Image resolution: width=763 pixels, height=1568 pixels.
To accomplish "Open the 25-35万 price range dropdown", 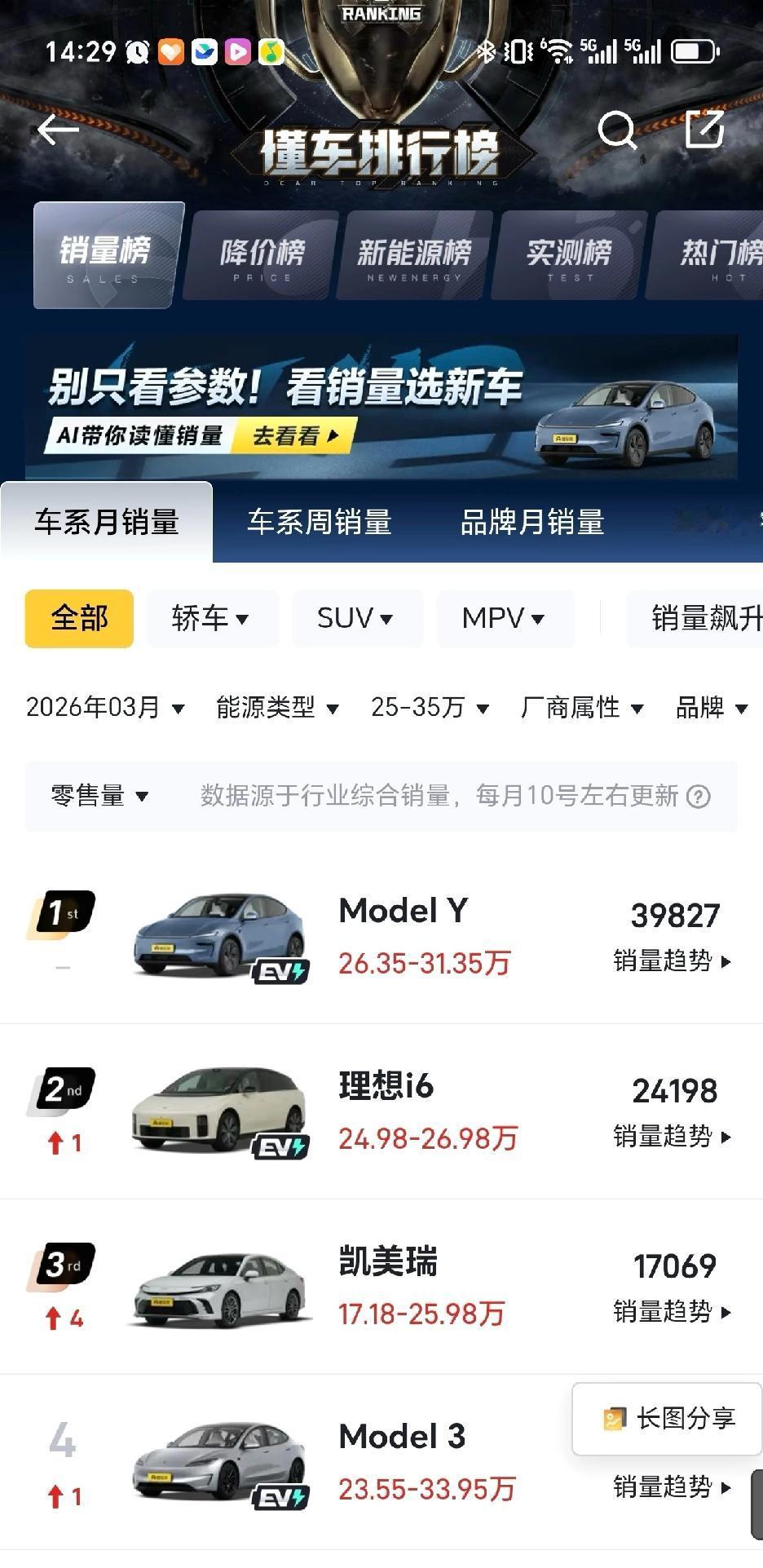I will (428, 708).
